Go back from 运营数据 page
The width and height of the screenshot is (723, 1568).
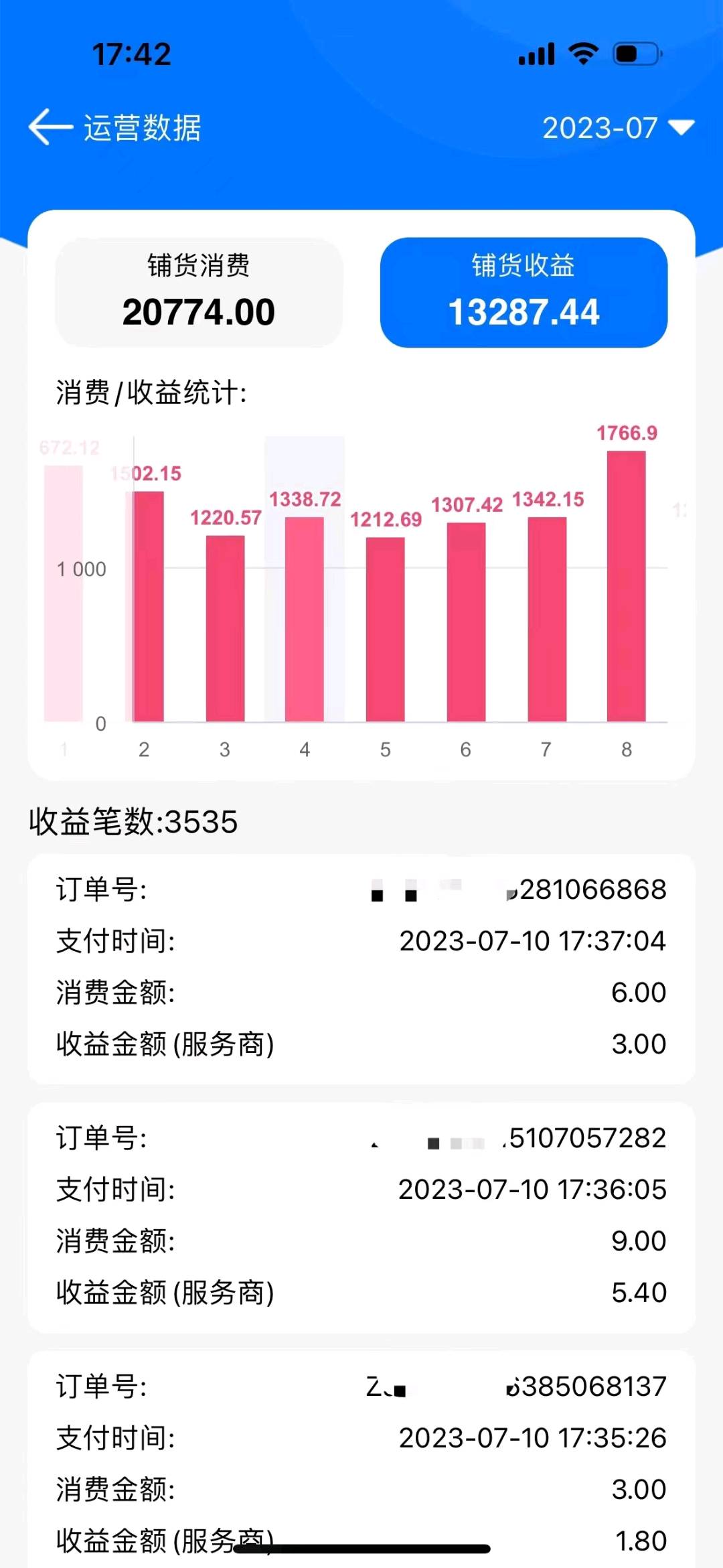click(x=50, y=127)
